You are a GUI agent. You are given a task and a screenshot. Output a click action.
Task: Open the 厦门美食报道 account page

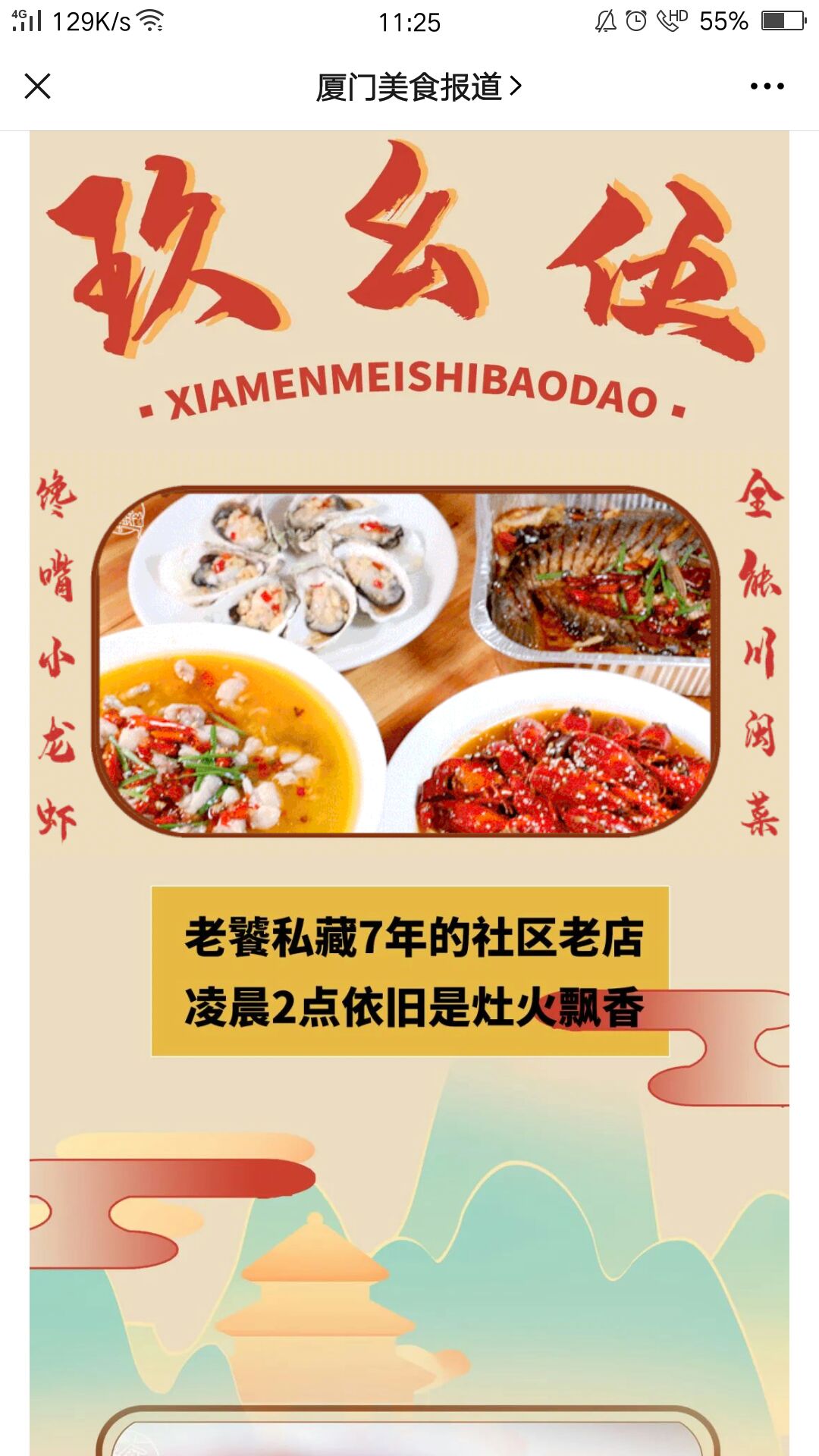(x=418, y=87)
